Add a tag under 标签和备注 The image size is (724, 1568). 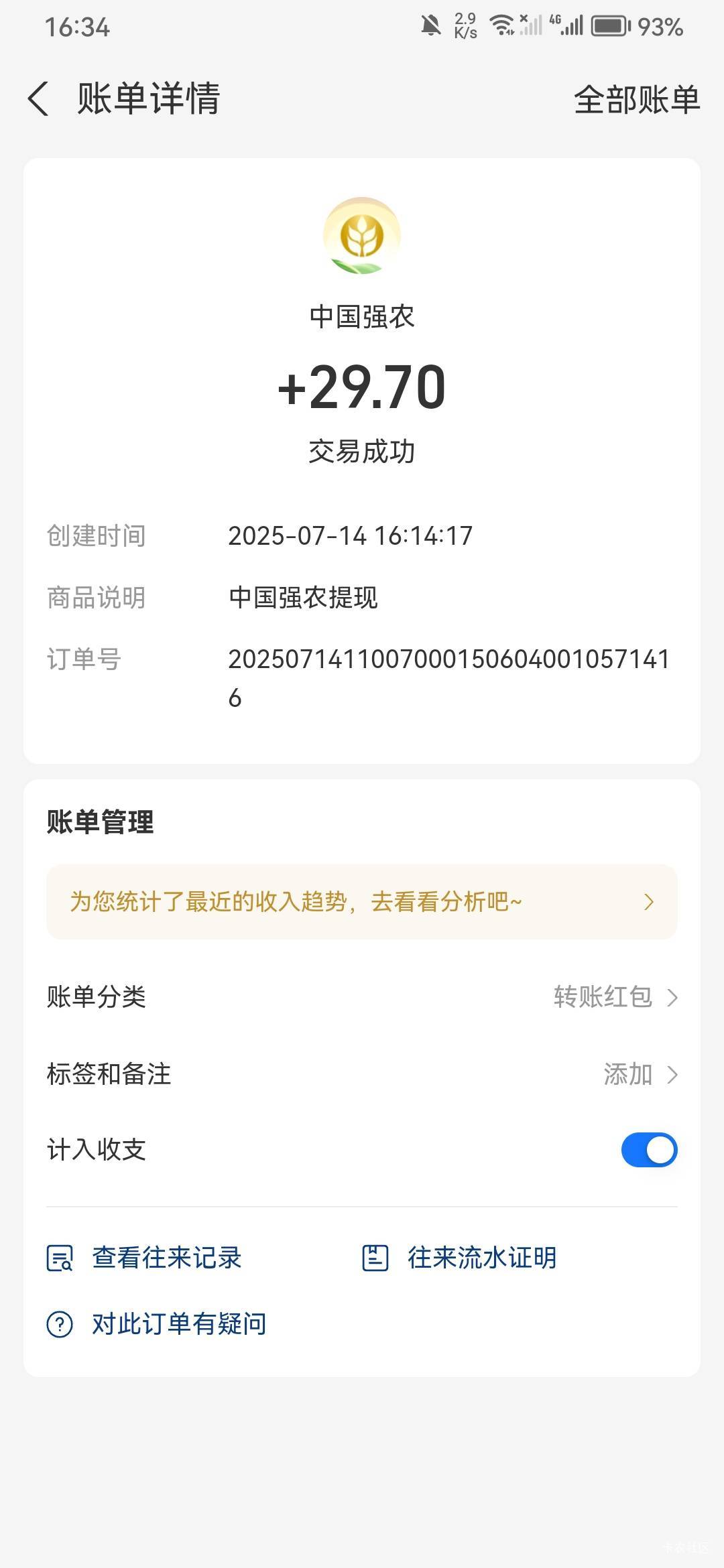362,1074
